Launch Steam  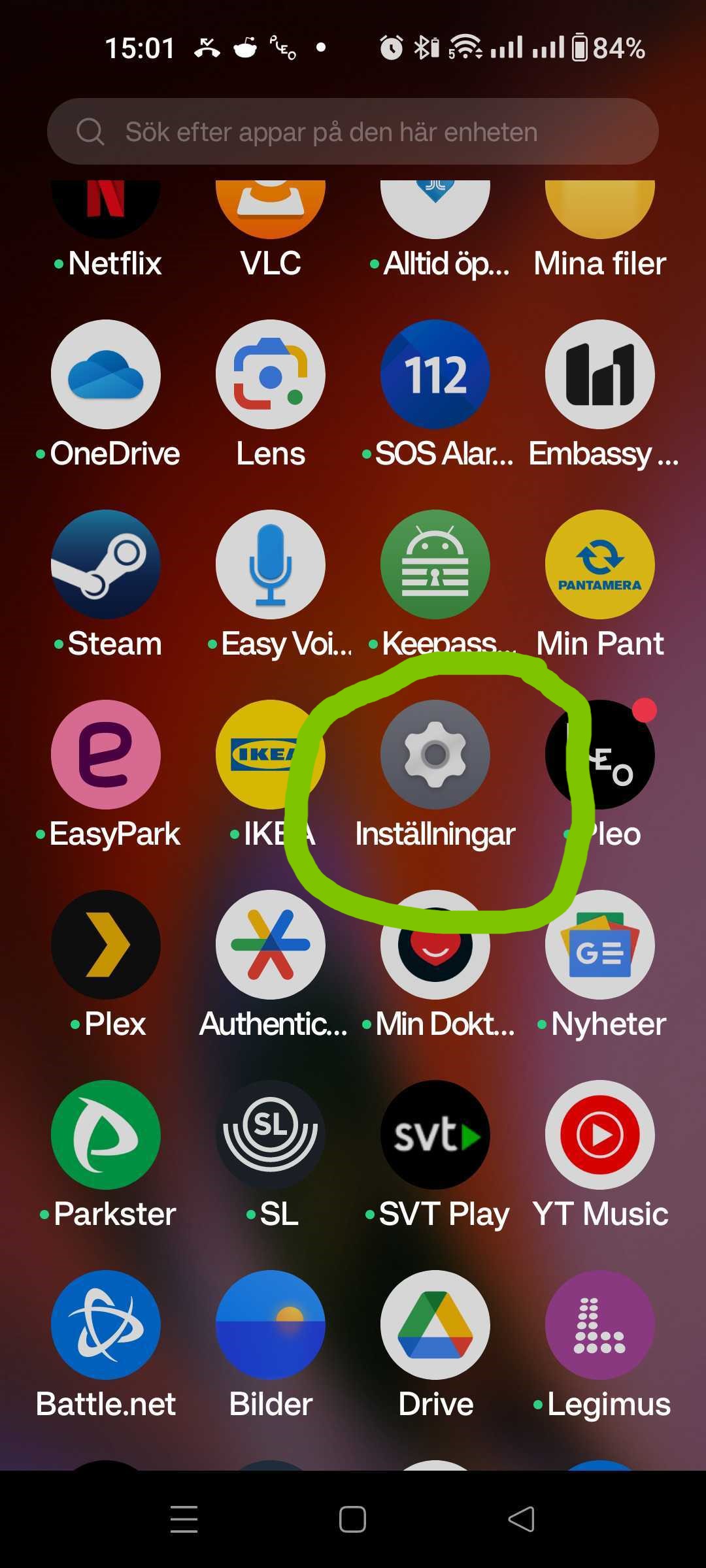[x=106, y=564]
